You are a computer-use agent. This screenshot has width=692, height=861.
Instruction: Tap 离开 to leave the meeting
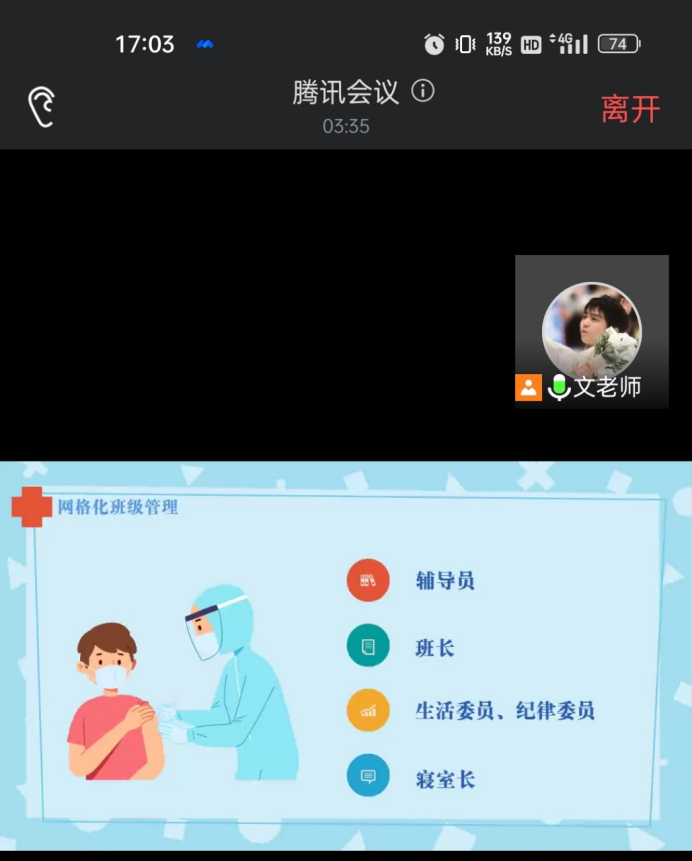tap(630, 108)
